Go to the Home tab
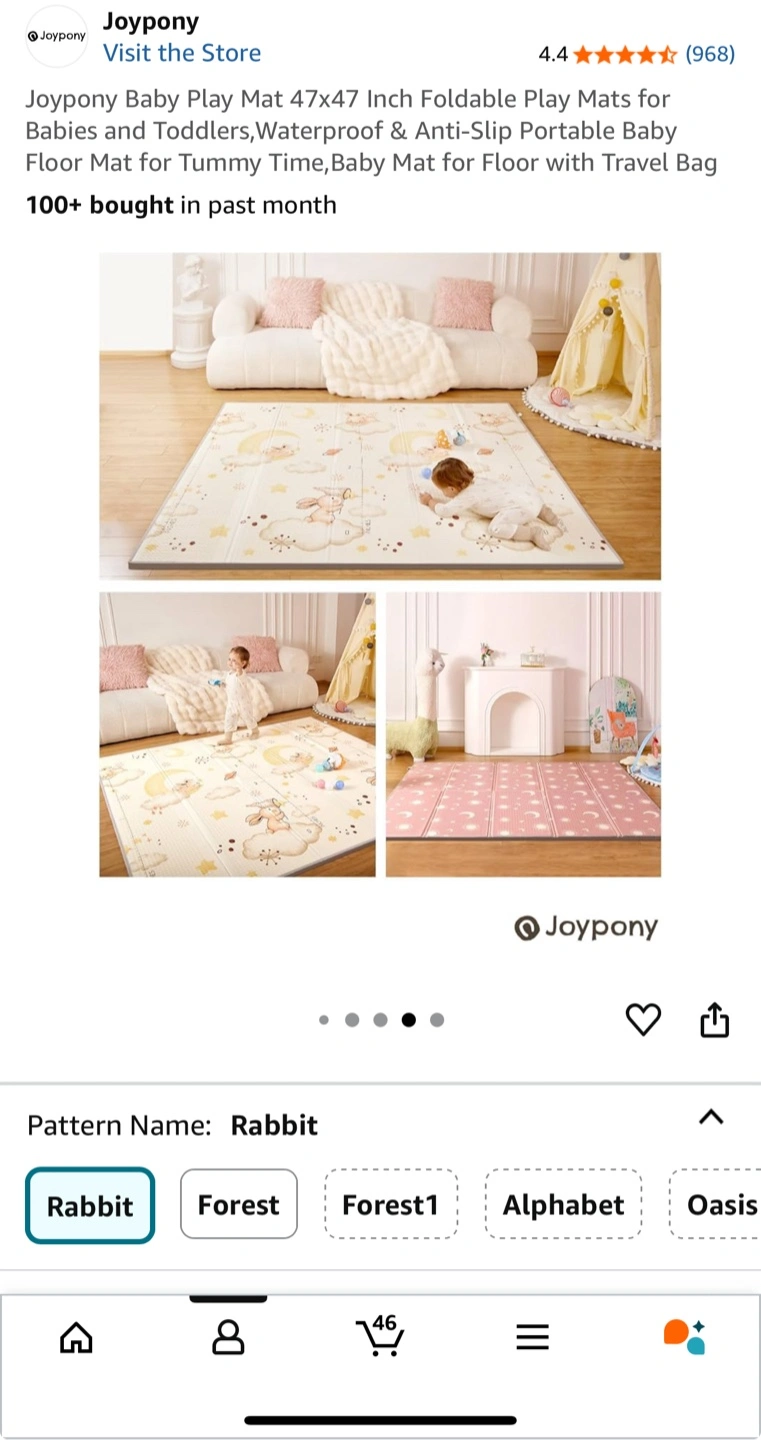The width and height of the screenshot is (761, 1440). [x=76, y=1337]
